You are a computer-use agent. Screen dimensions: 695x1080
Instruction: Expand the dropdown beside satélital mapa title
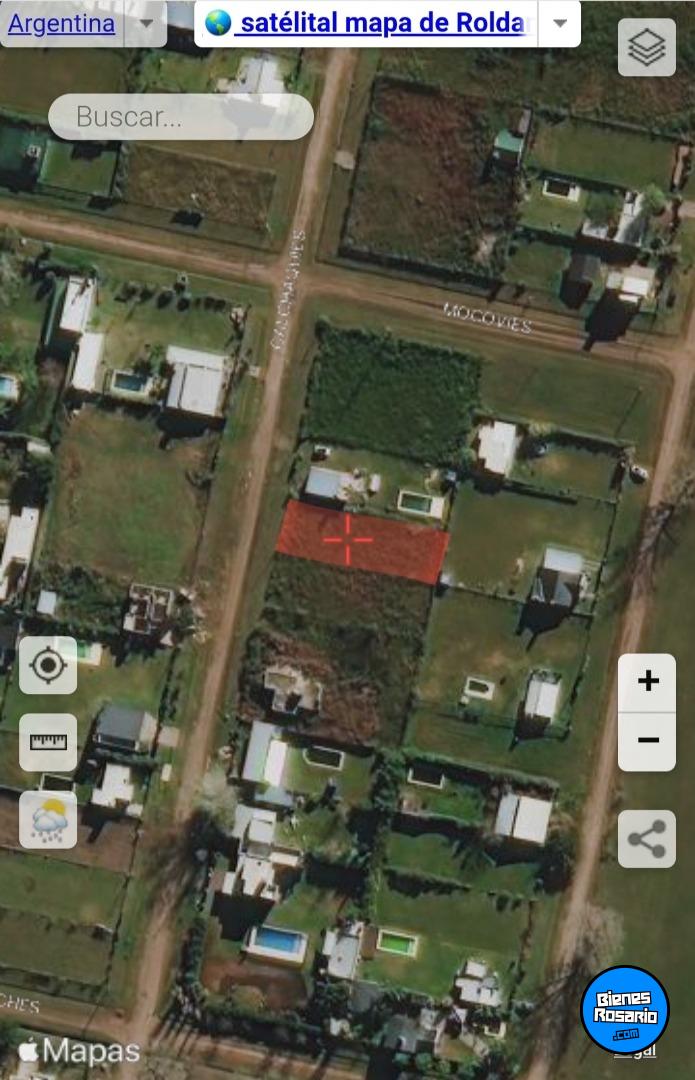pyautogui.click(x=560, y=23)
